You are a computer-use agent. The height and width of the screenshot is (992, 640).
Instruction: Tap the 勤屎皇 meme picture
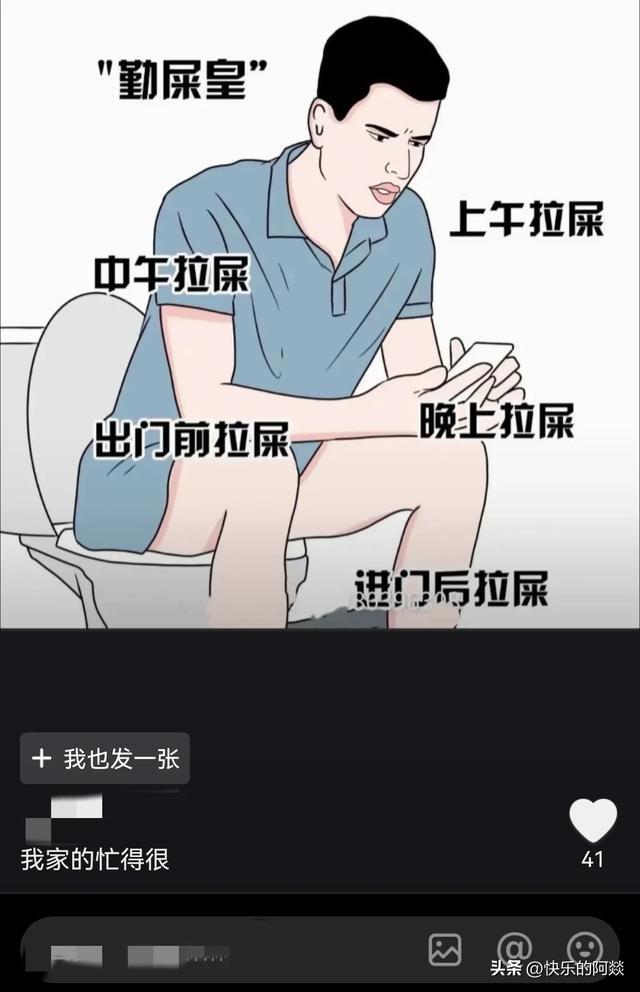320,314
